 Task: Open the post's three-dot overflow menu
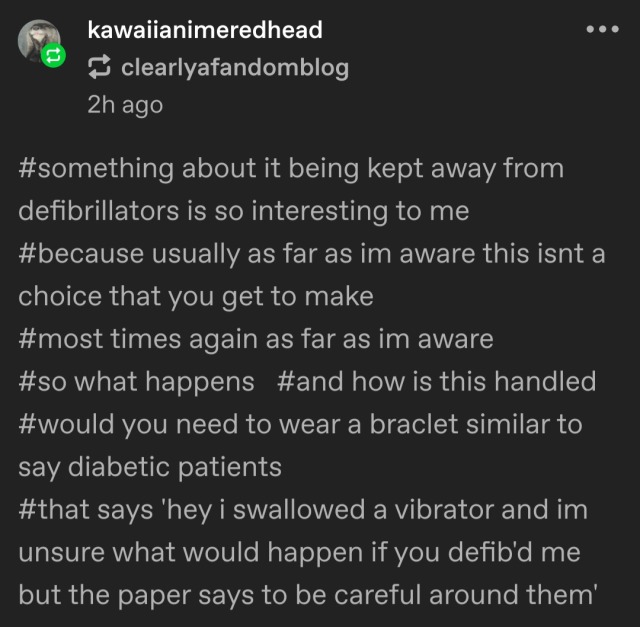[x=605, y=30]
